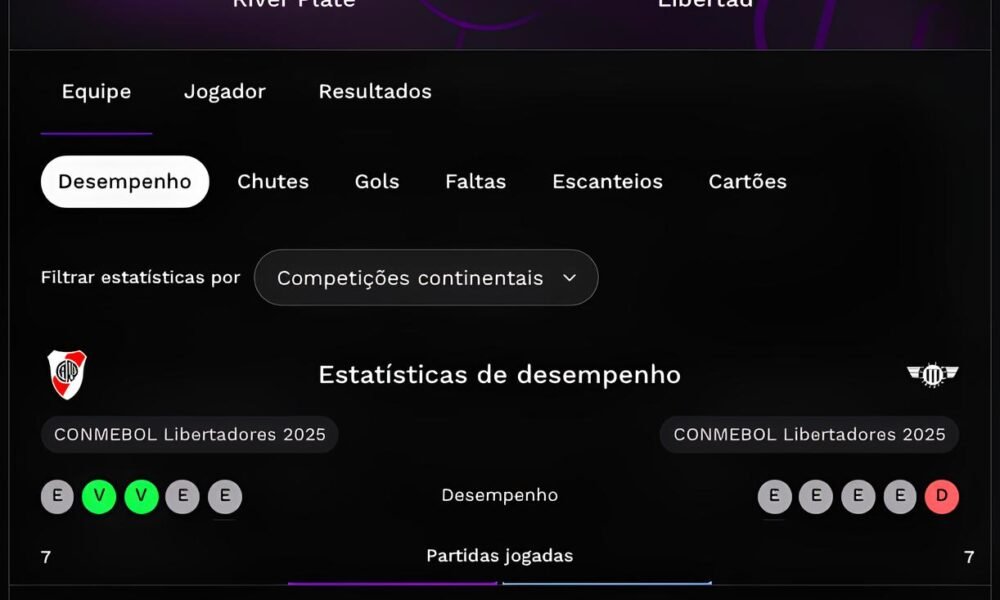The height and width of the screenshot is (600, 1000).
Task: Expand the Competições continentais dropdown
Action: click(x=426, y=278)
